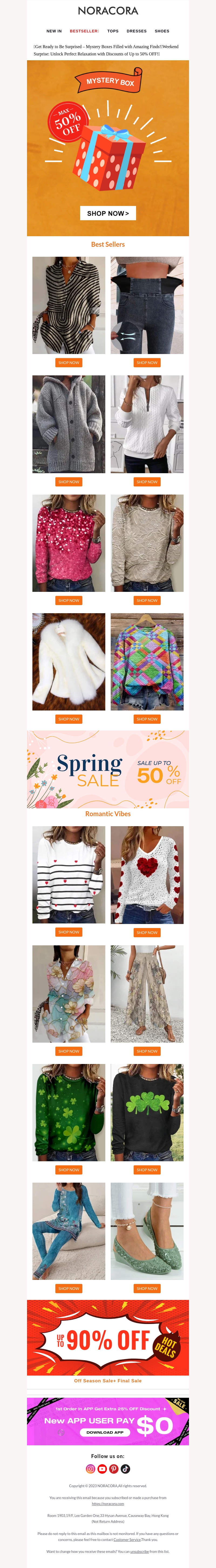
Task: Shop the green sequin flat shoes
Action: pos(147,1289)
